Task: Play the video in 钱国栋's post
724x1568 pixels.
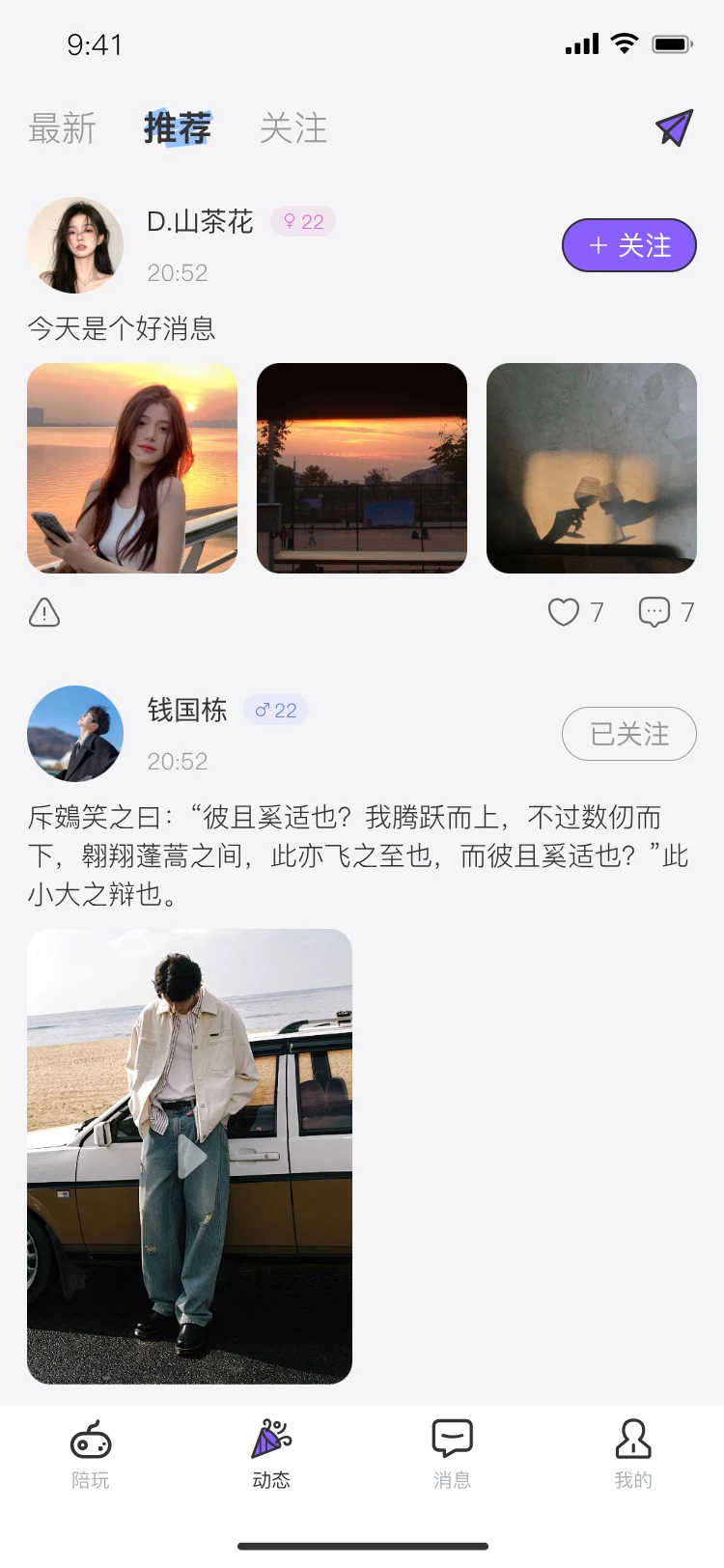Action: click(x=189, y=1154)
